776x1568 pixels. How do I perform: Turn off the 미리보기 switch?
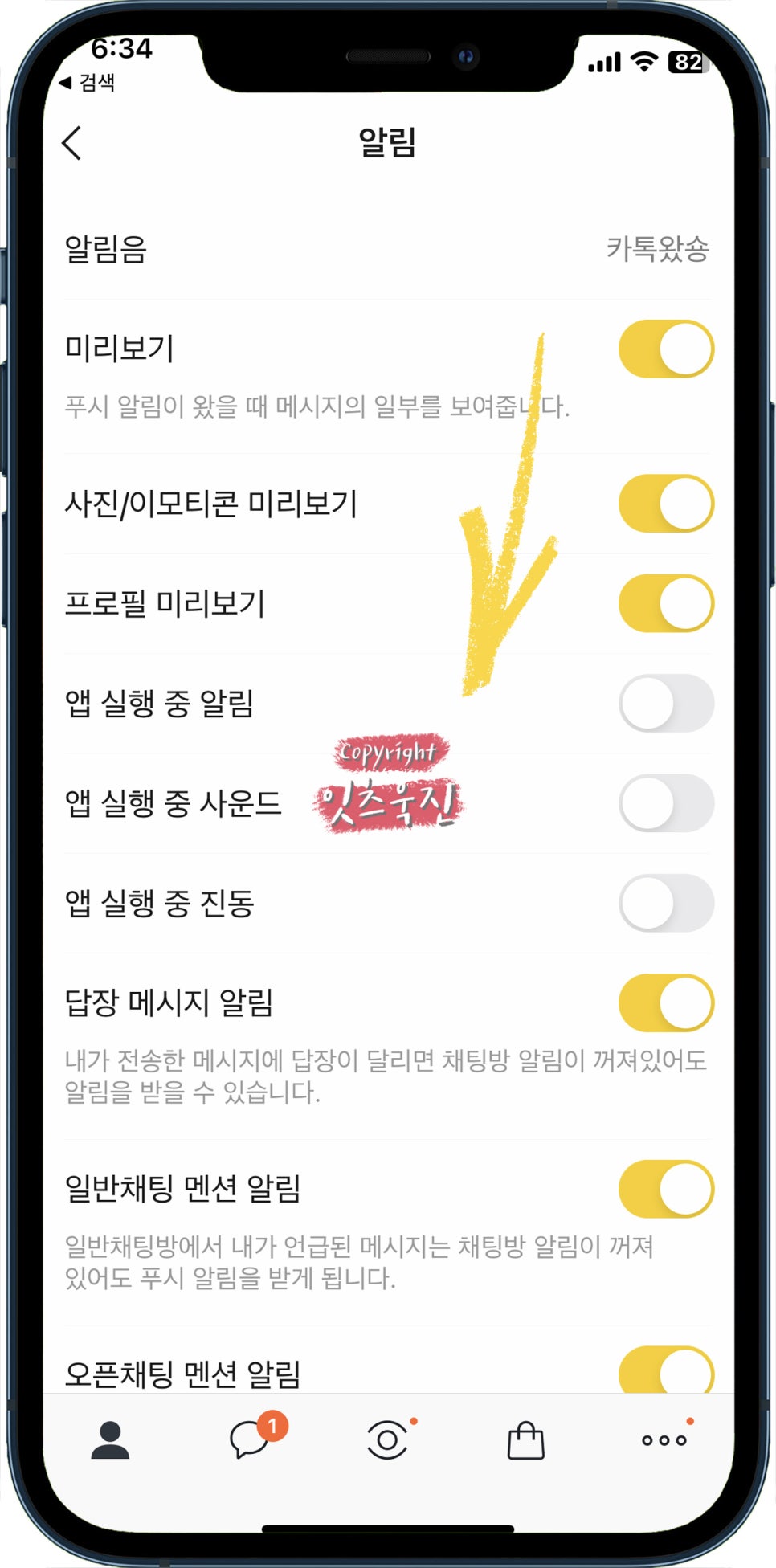pos(666,349)
